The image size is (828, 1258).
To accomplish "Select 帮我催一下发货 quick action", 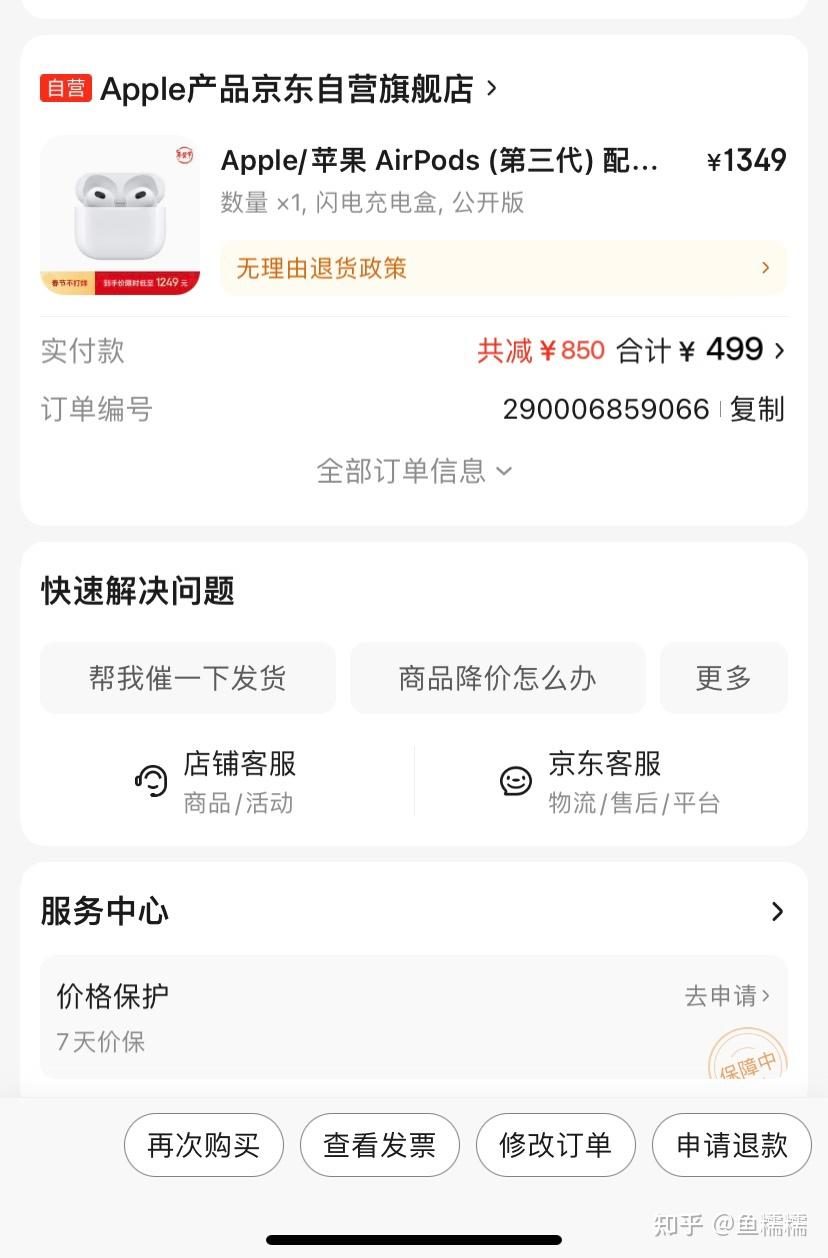I will tap(188, 678).
